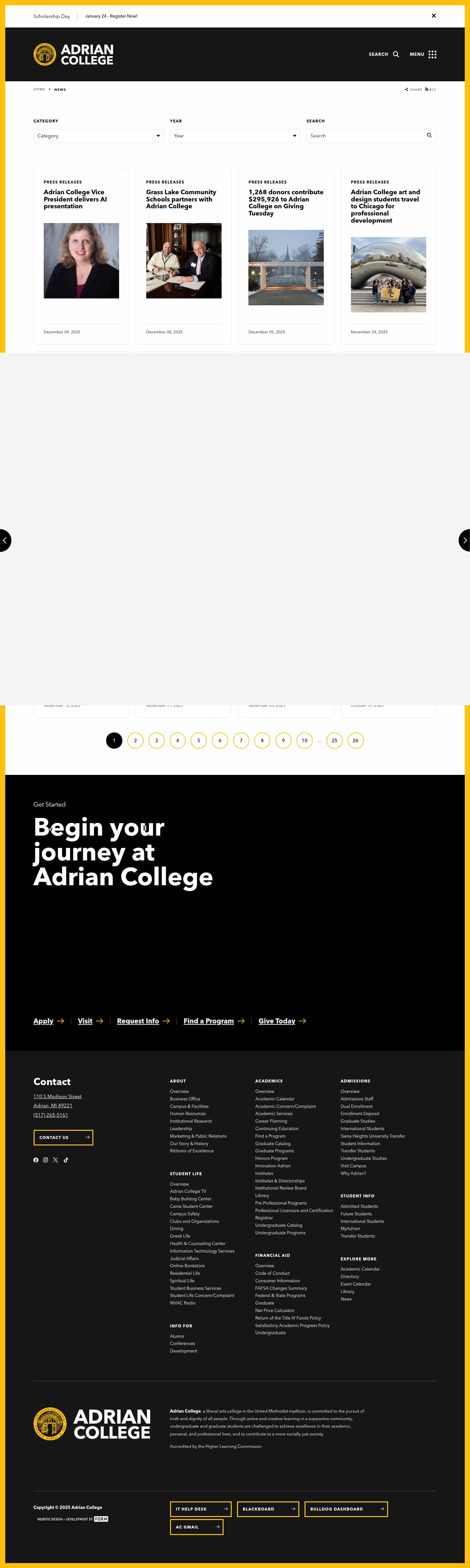This screenshot has height=1568, width=470.
Task: Dismiss the Scholarship Day banner
Action: pos(433,16)
